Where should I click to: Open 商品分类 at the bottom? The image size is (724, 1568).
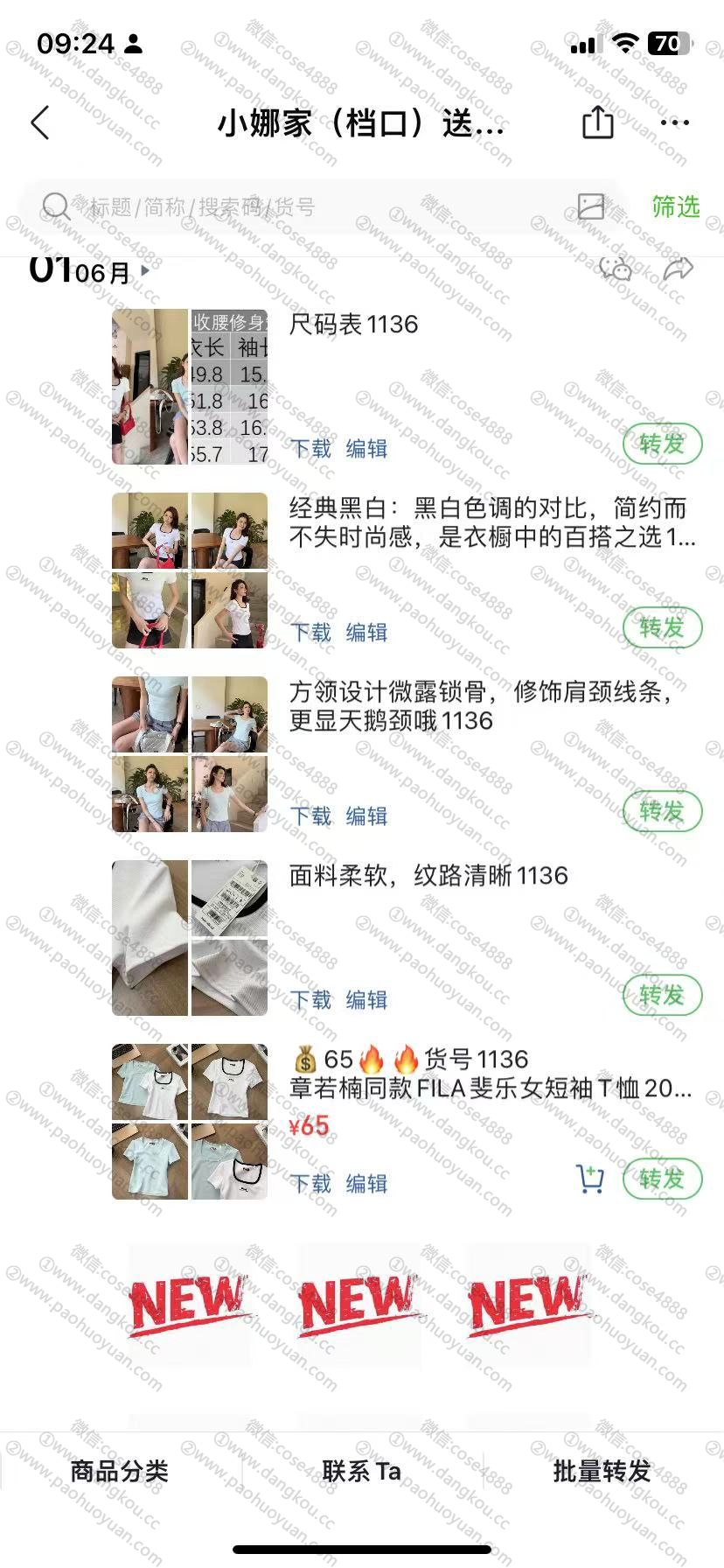coord(120,1471)
